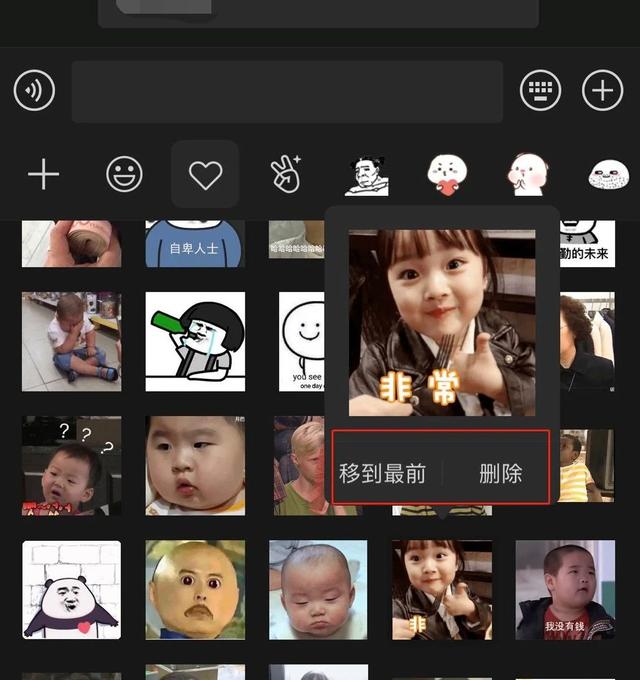Tap 移到最前 to move sticker first
Viewport: 640px width, 680px height.
383,473
